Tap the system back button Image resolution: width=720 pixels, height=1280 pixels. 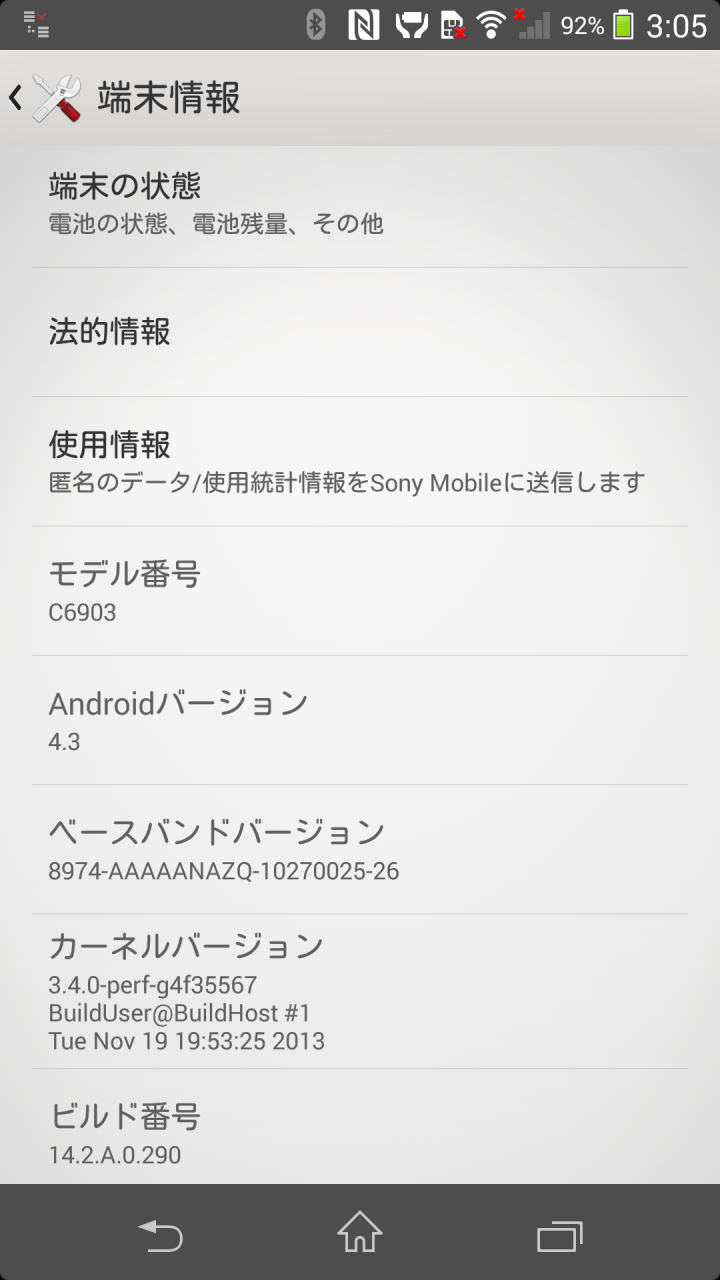click(x=160, y=1233)
